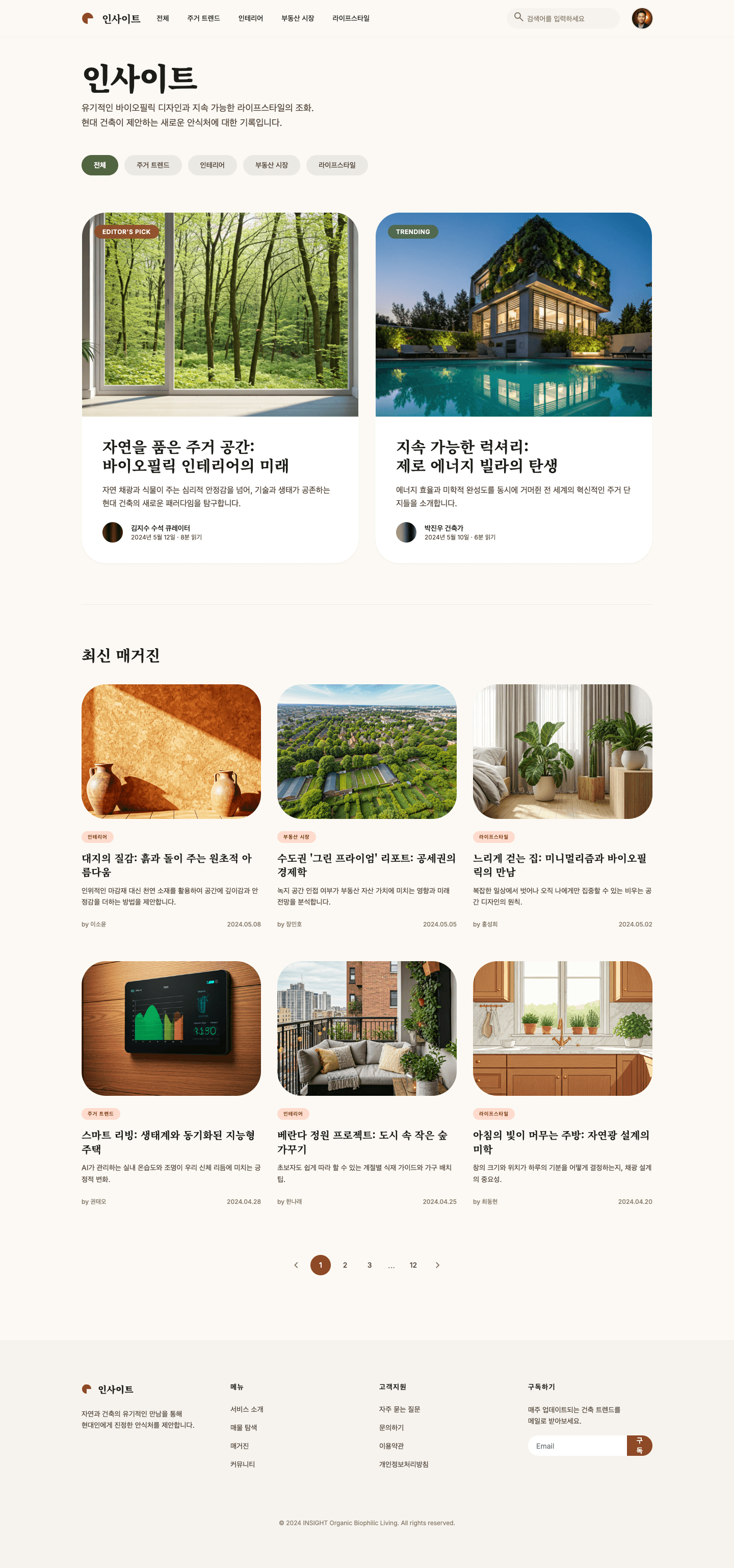Go to page 2 of articles

tap(345, 1265)
